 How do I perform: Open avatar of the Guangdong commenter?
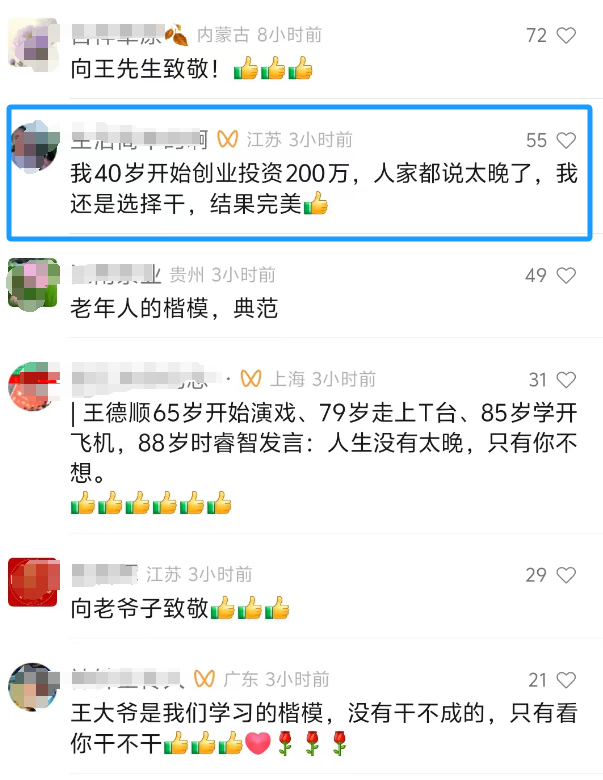(32, 686)
